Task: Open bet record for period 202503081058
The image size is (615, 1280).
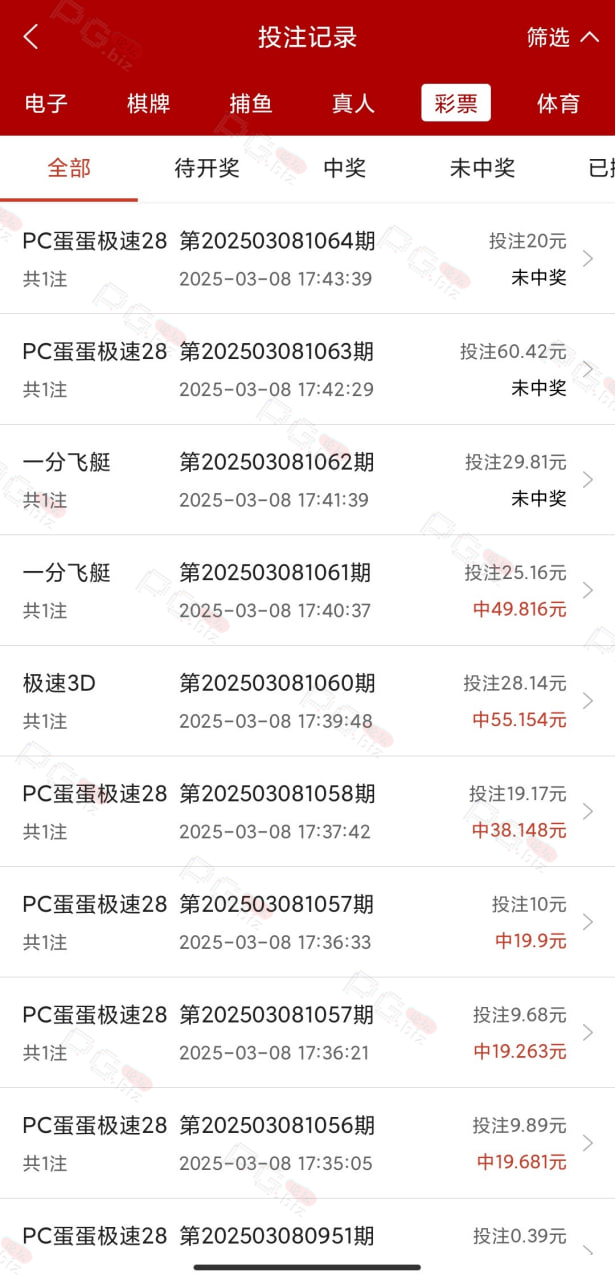Action: click(307, 812)
